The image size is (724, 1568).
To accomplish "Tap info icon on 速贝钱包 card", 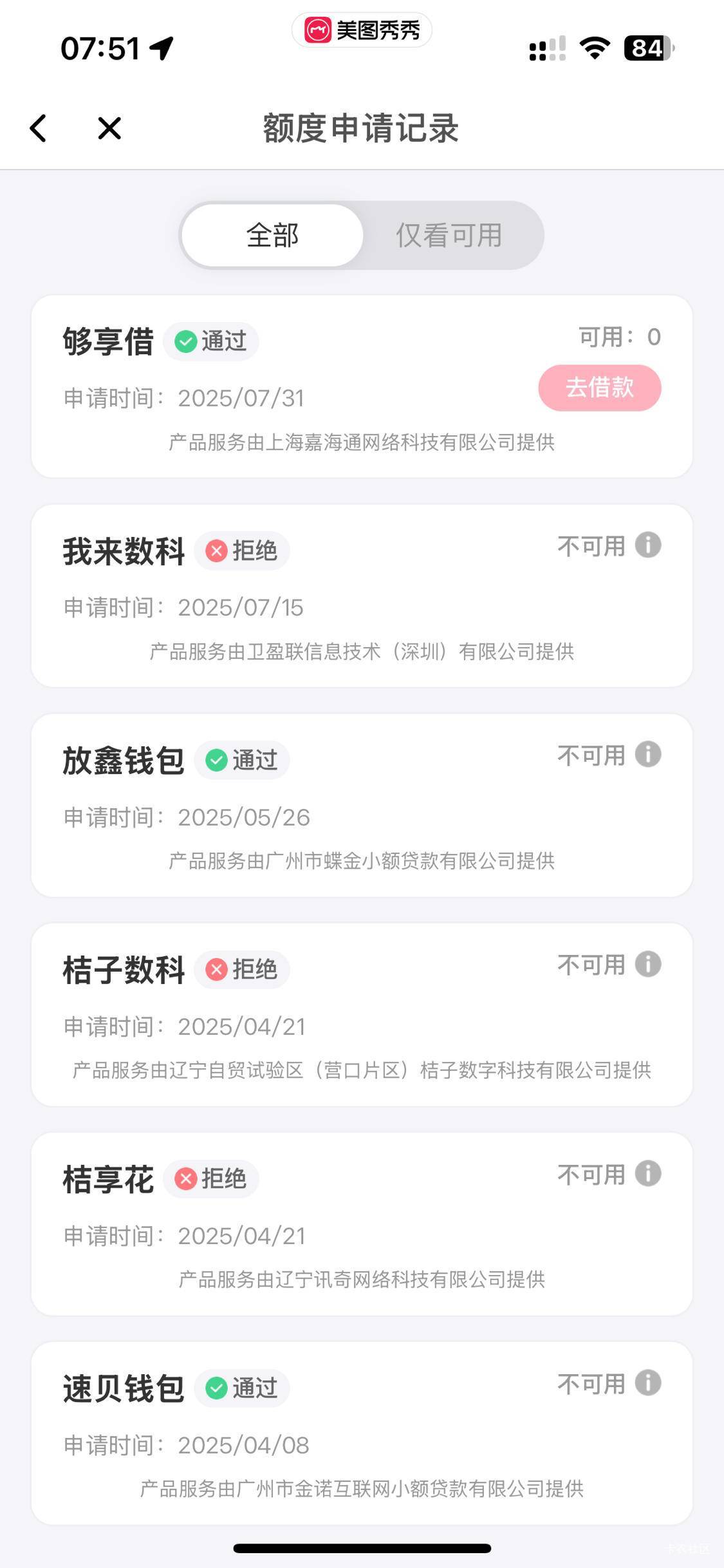I will [648, 1383].
